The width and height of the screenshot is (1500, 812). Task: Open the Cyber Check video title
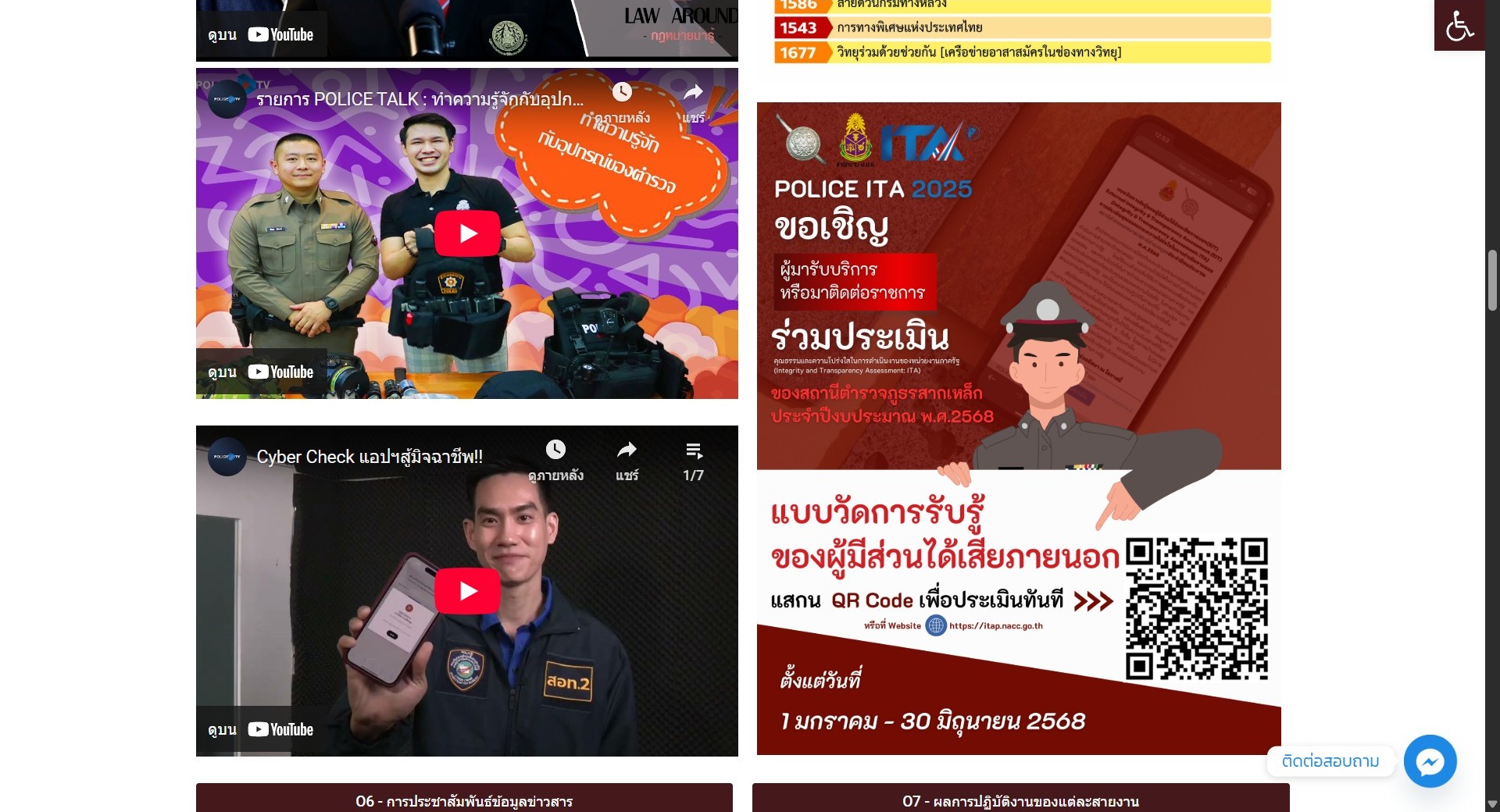370,458
